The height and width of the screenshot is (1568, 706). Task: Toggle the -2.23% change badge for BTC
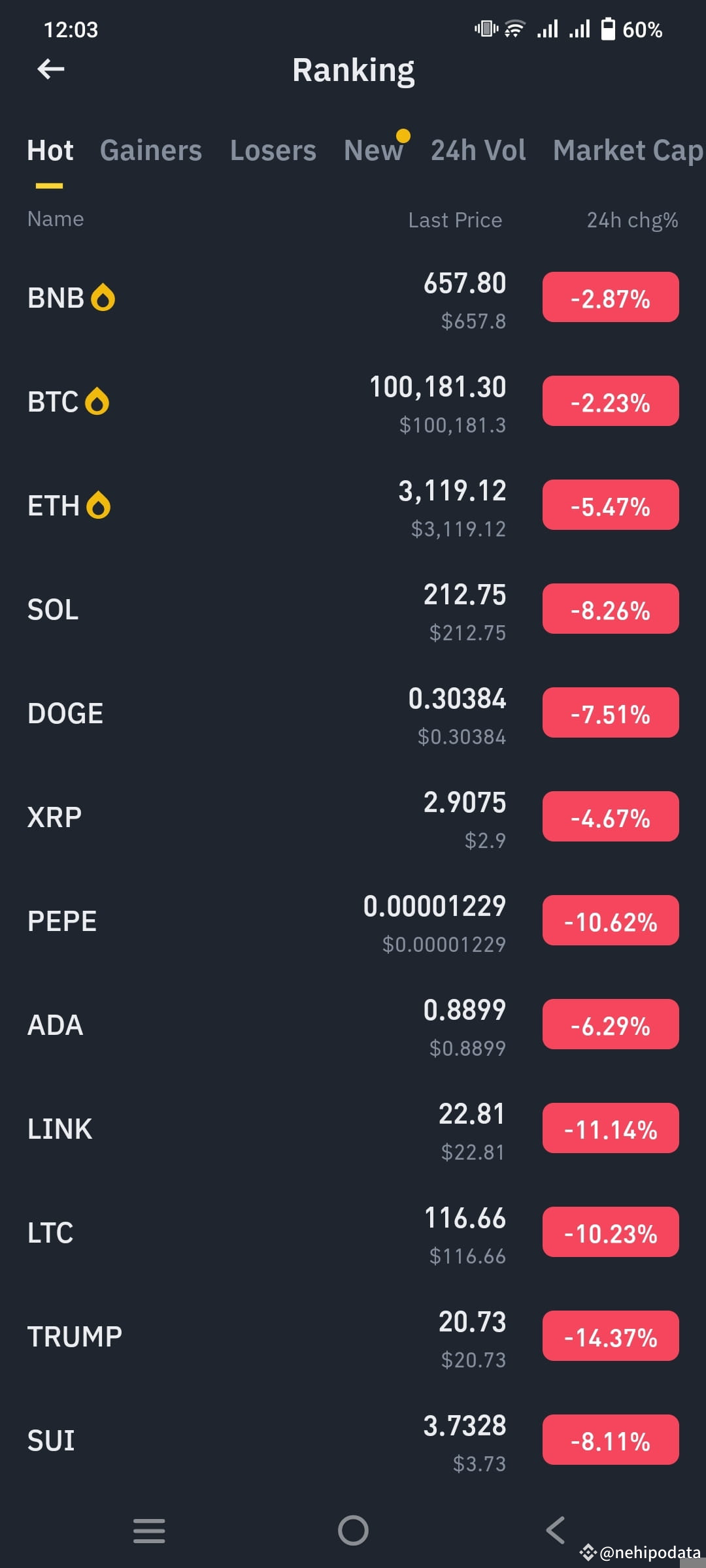click(610, 400)
